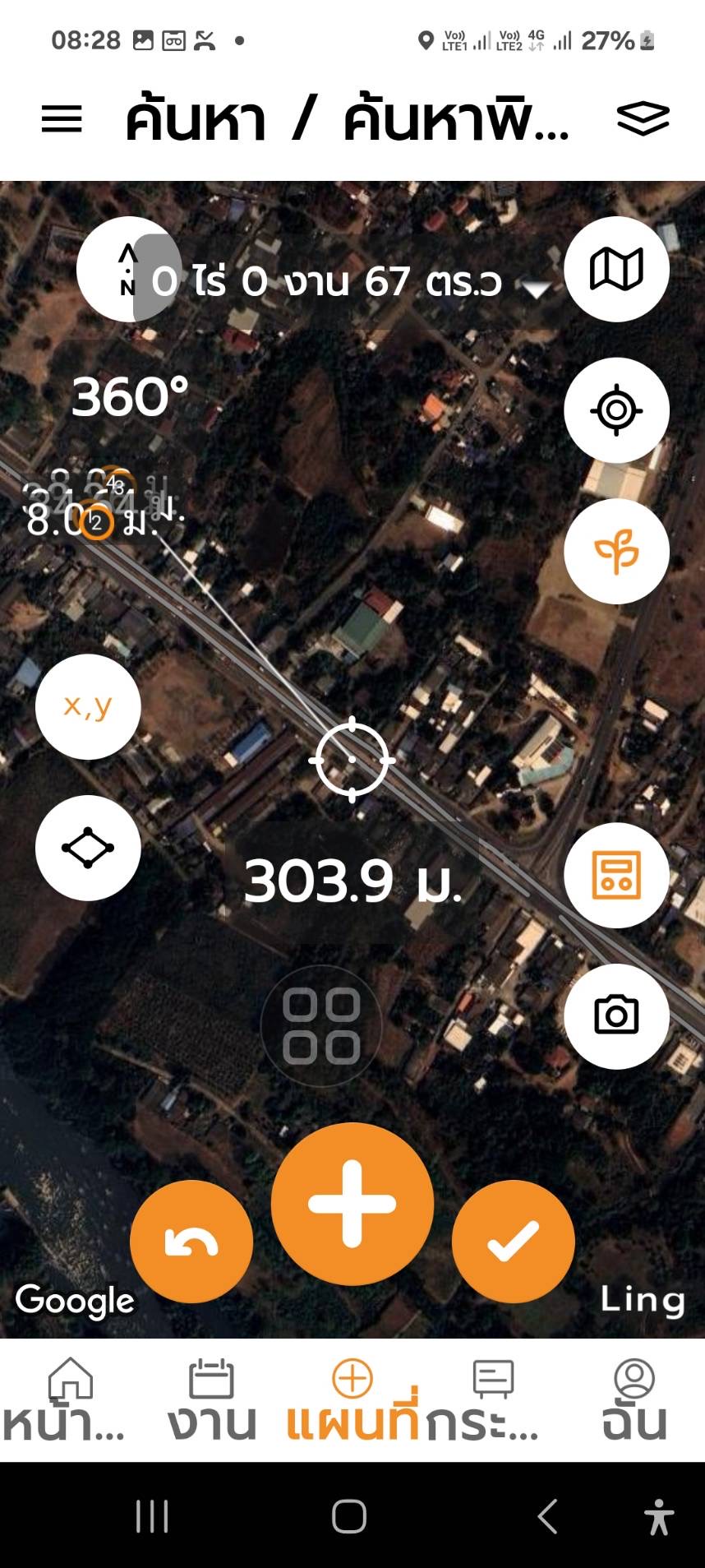Tap the orange plant icon button
This screenshot has height=1568, width=705.
click(x=616, y=551)
